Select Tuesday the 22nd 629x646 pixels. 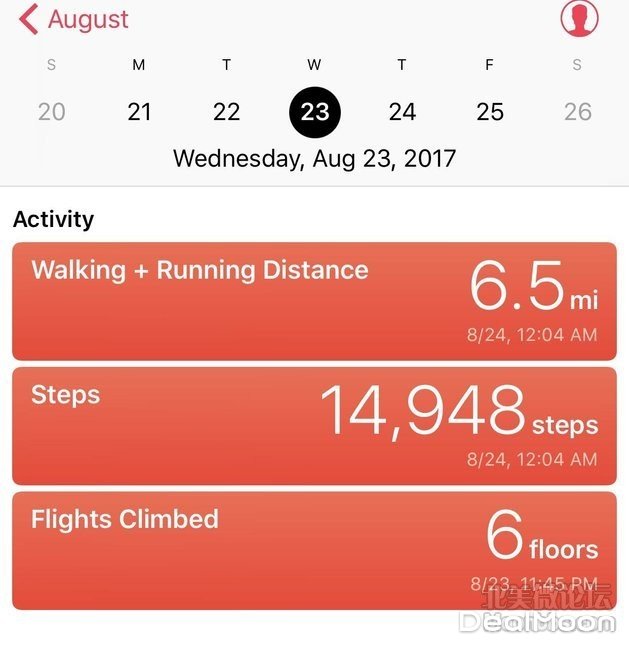coord(227,111)
